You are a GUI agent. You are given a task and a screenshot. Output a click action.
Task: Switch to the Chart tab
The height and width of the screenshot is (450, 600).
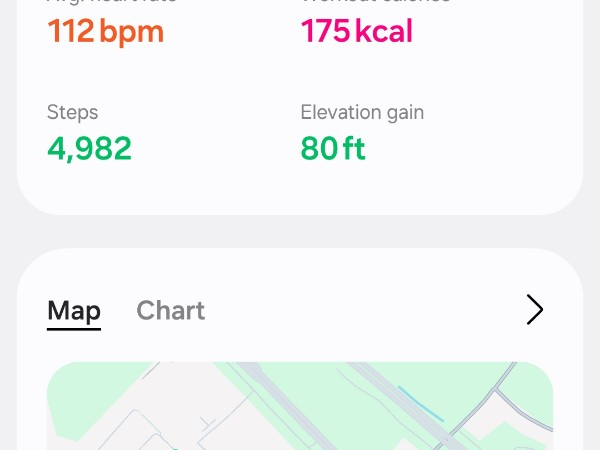click(x=171, y=311)
